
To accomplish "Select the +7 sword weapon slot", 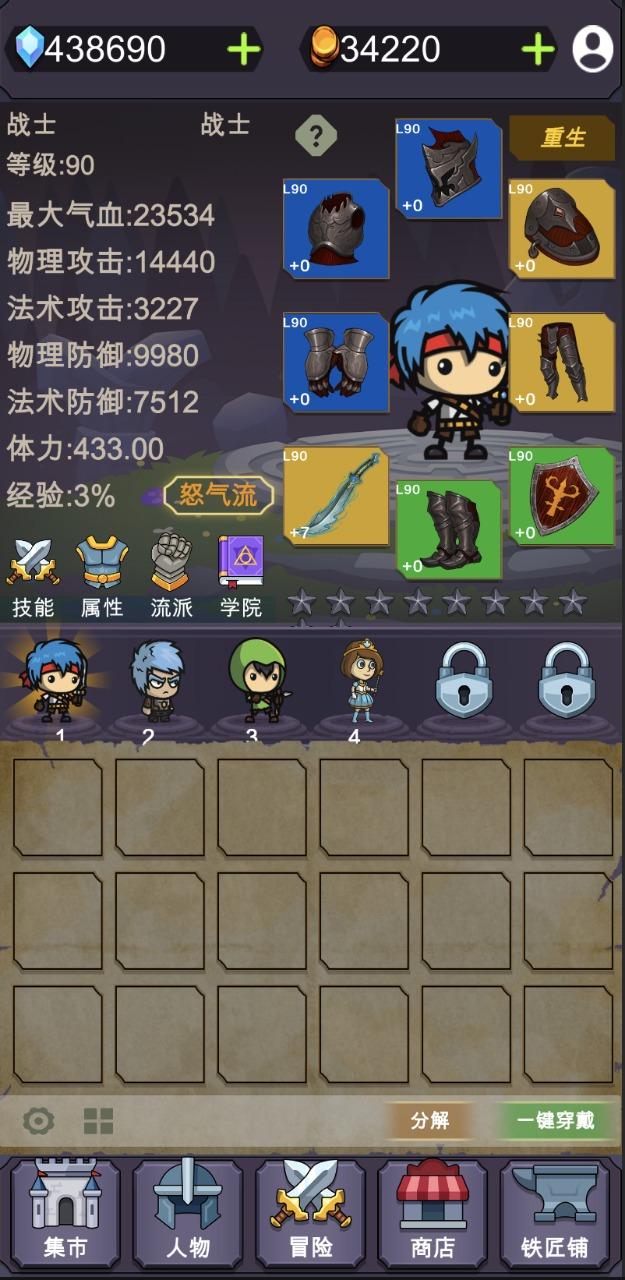I will (336, 496).
